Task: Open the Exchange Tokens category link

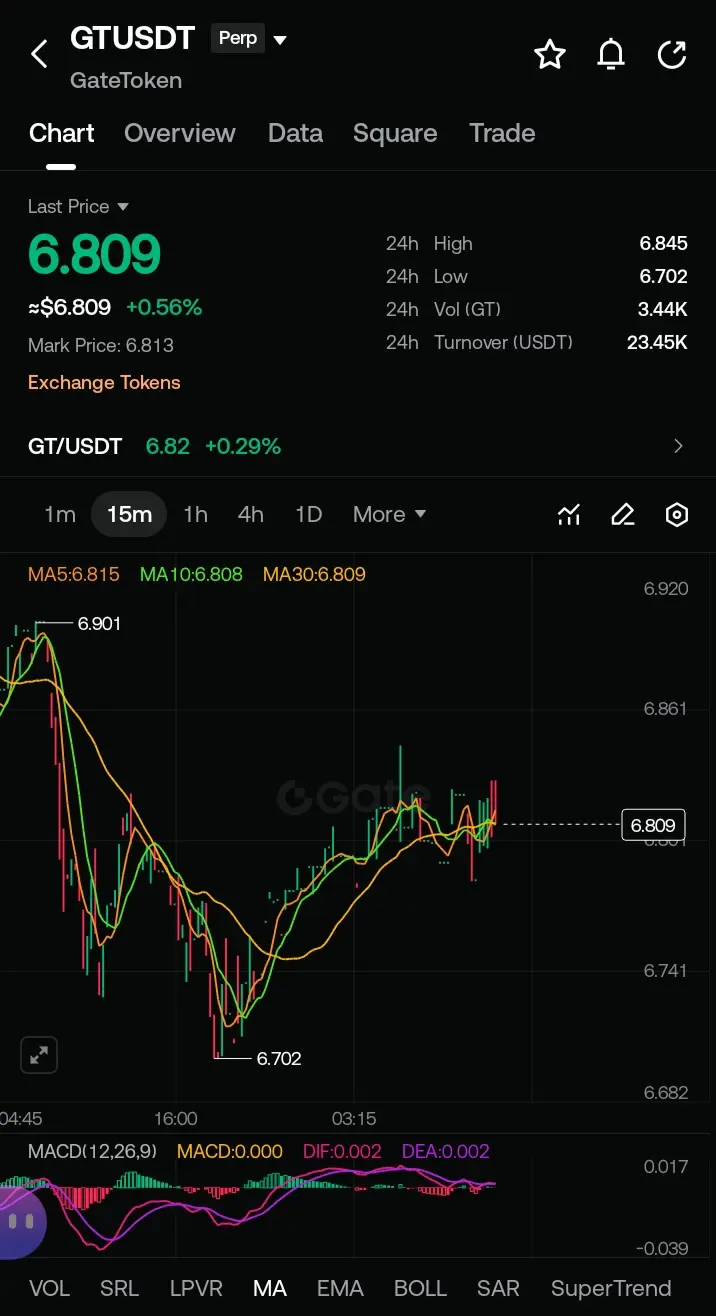Action: (104, 382)
